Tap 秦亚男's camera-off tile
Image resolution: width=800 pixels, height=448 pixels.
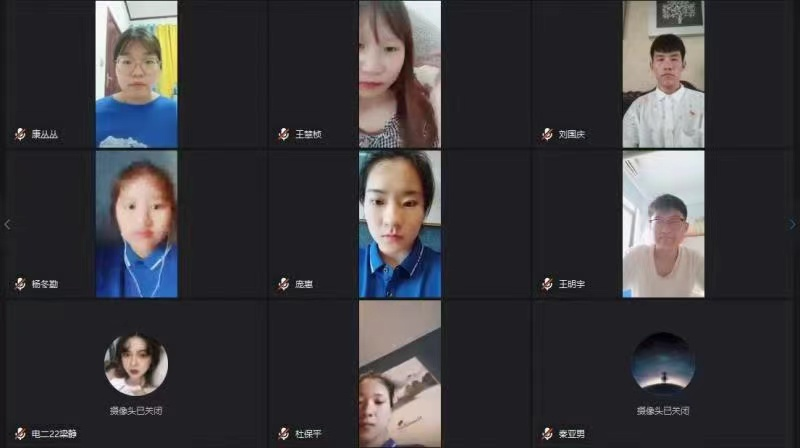[x=663, y=372]
